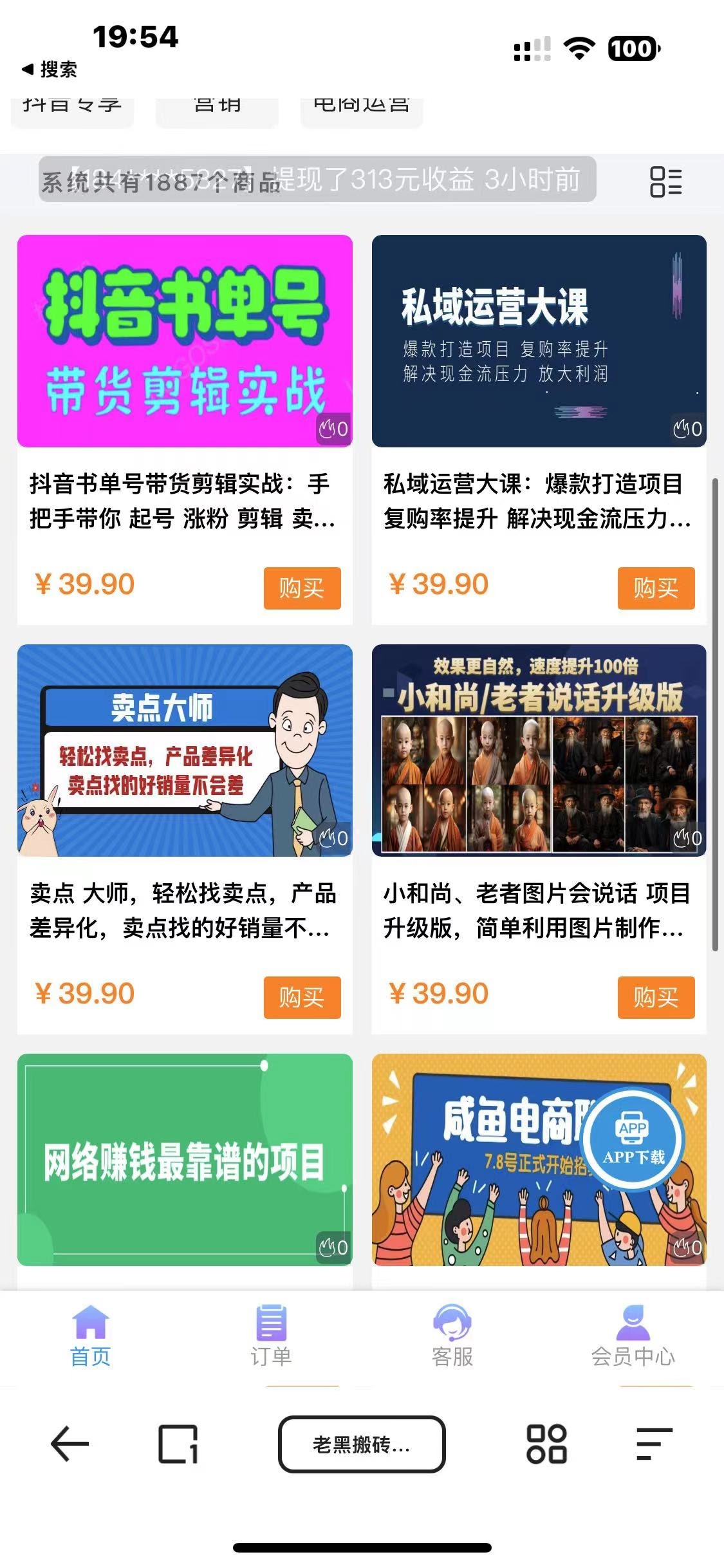Viewport: 724px width, 1568px height.
Task: Open the browser tab switcher icon
Action: 178,1444
